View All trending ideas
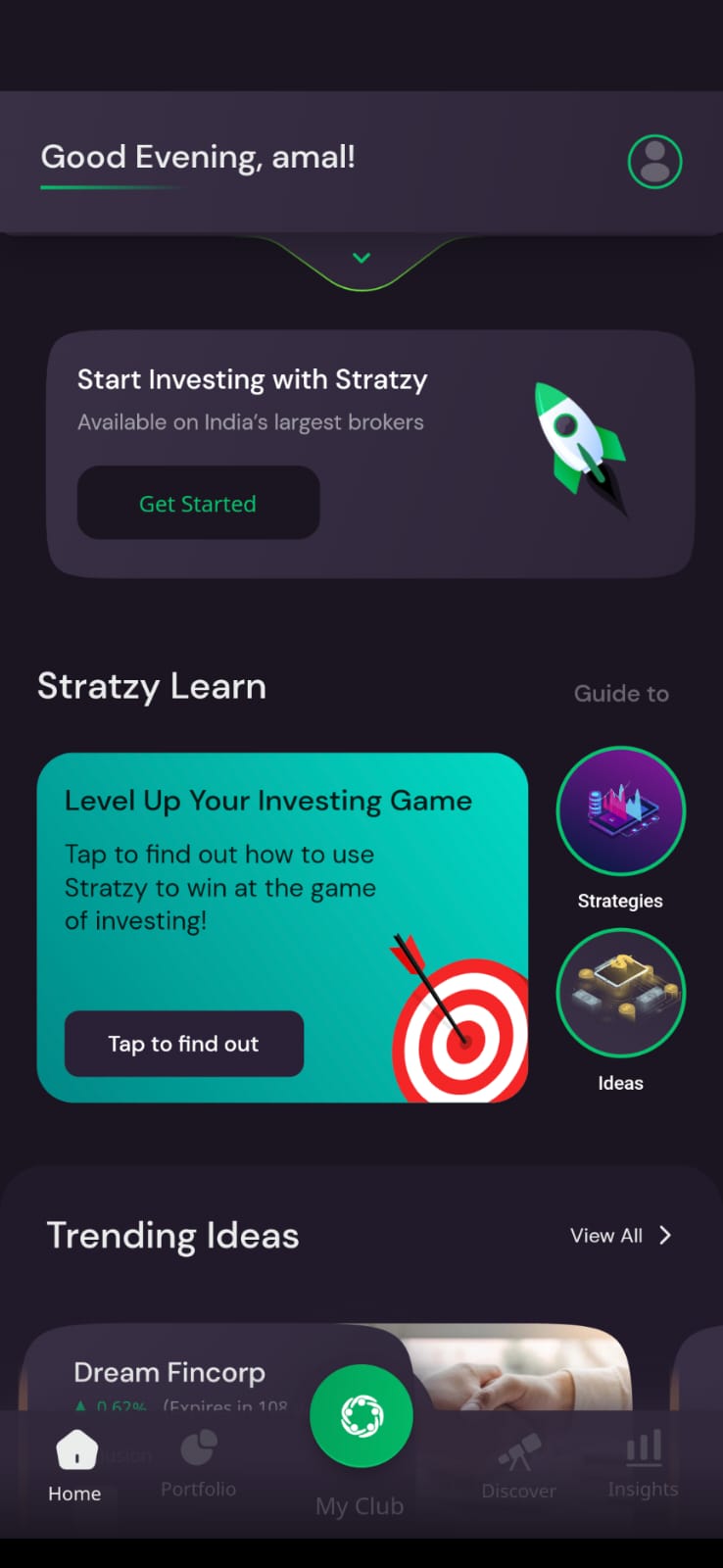 [x=621, y=1235]
